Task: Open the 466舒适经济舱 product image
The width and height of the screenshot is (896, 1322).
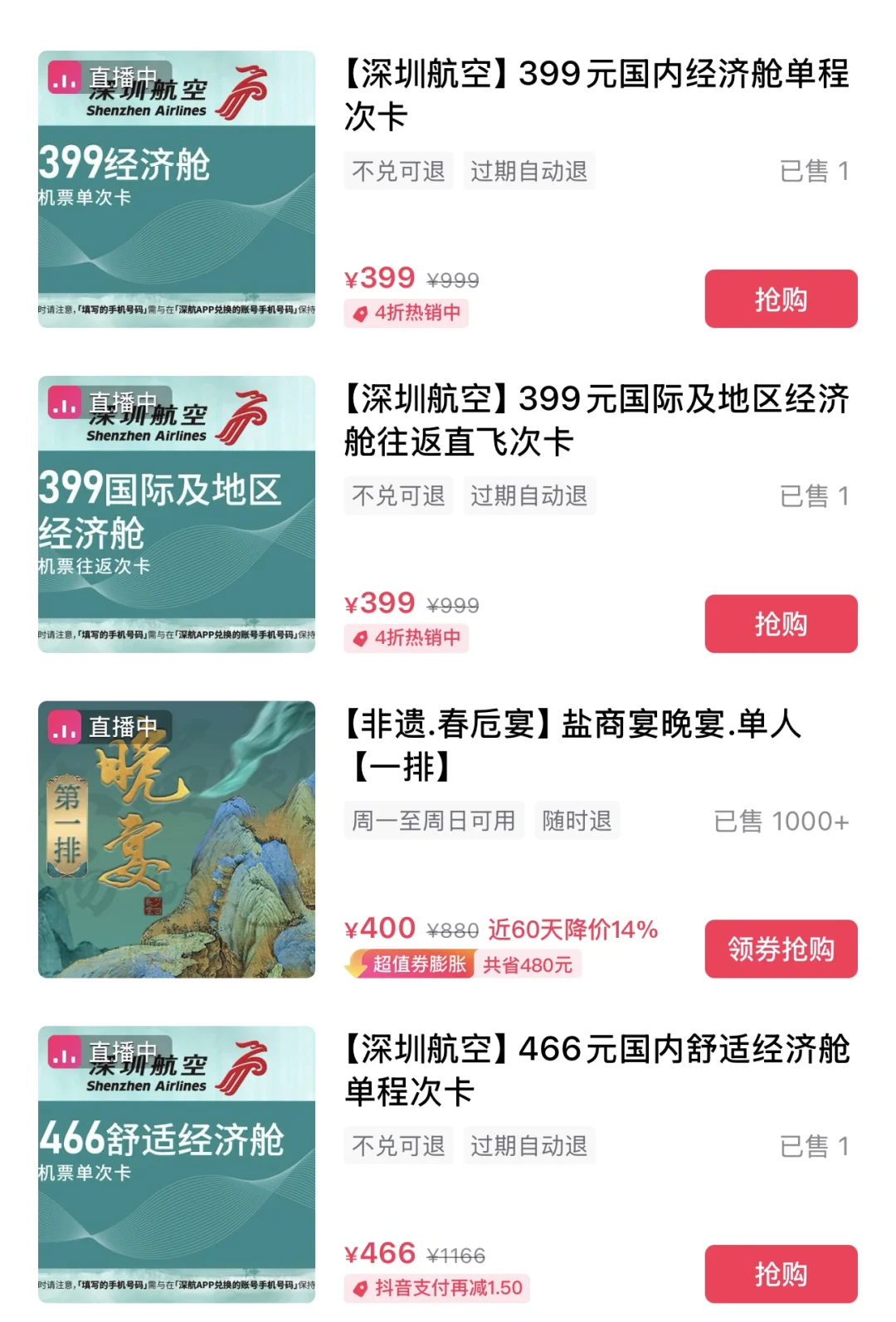Action: [x=177, y=1164]
